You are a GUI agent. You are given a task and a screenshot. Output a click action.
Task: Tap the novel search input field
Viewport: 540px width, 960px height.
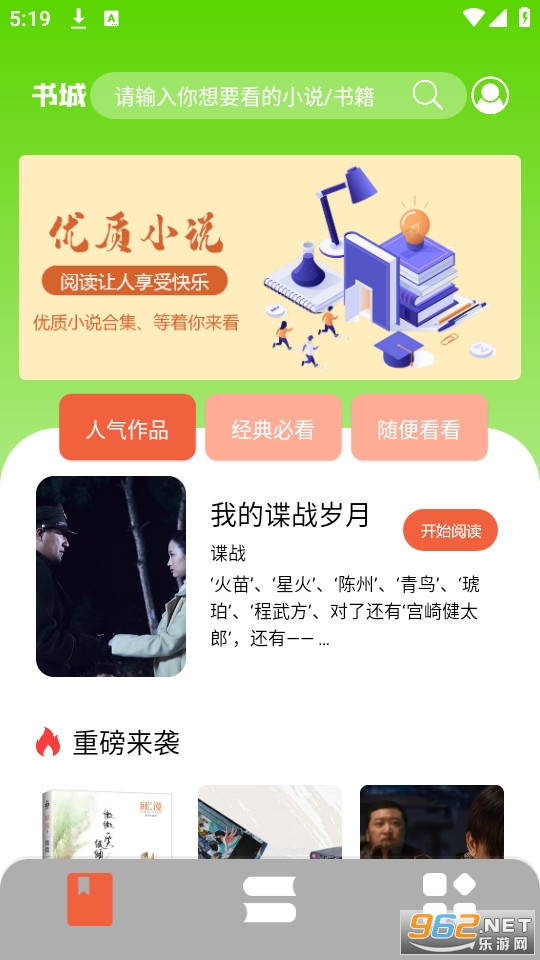pos(279,96)
